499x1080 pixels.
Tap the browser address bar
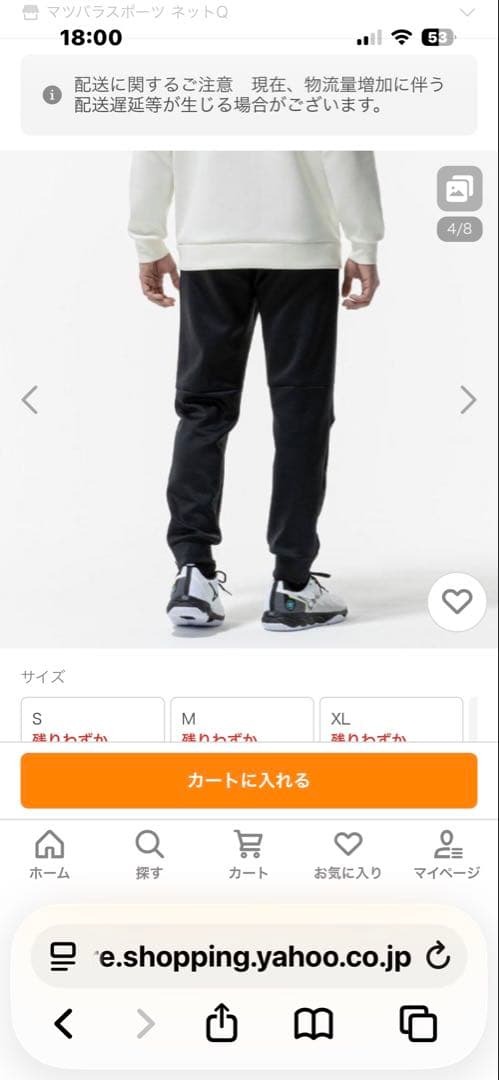click(x=250, y=956)
